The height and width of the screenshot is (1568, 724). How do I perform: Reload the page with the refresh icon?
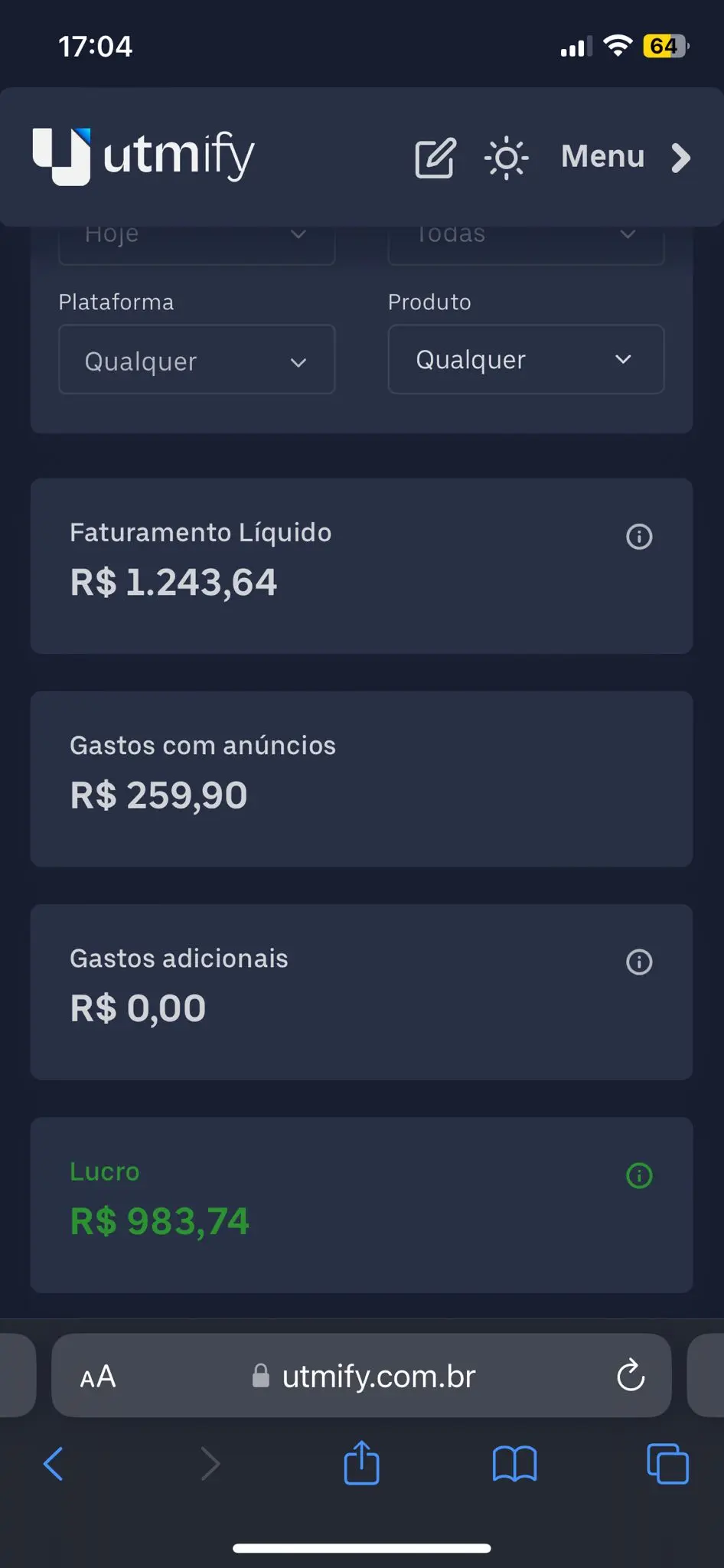(630, 1375)
